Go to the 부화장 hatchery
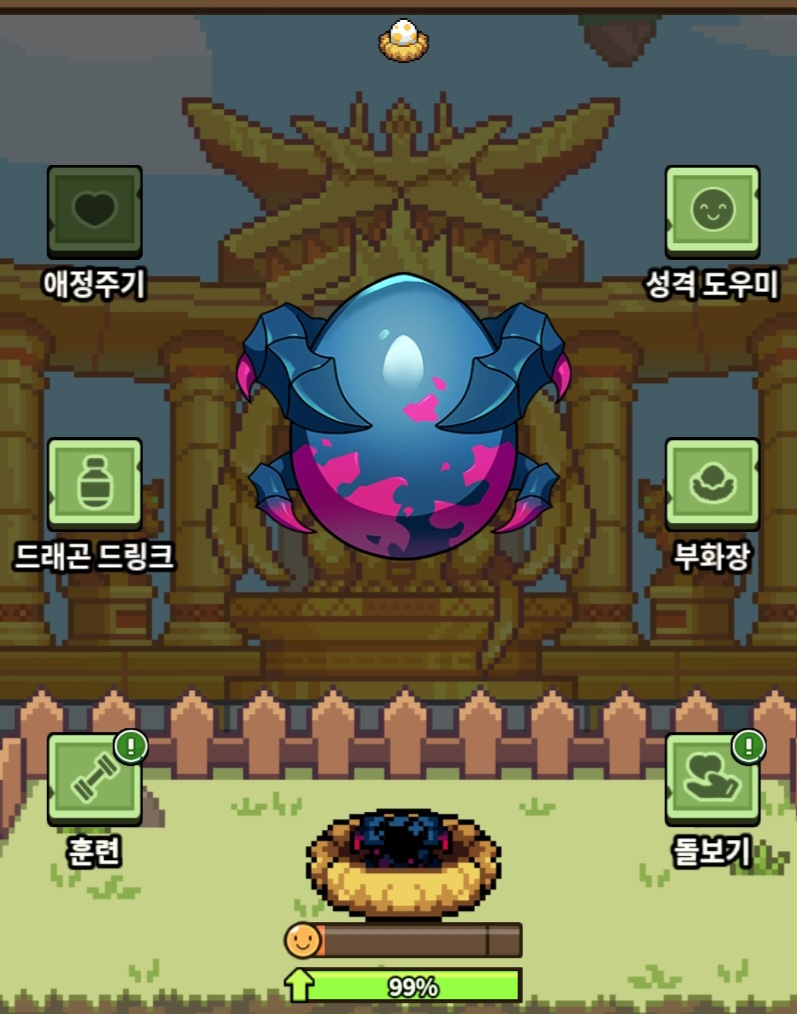This screenshot has height=1014, width=797. point(713,485)
